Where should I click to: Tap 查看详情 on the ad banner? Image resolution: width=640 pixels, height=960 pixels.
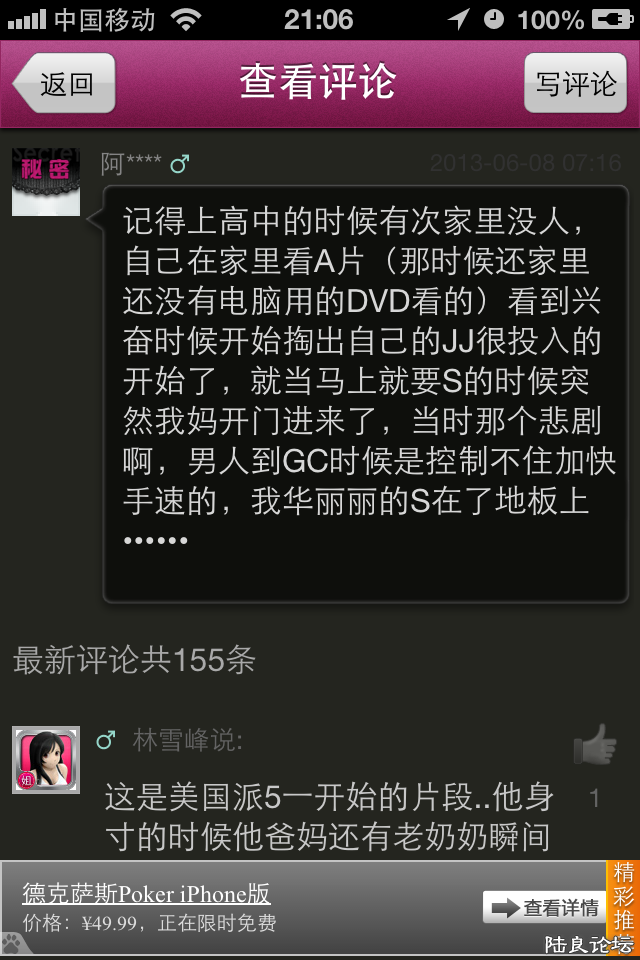pyautogui.click(x=544, y=908)
